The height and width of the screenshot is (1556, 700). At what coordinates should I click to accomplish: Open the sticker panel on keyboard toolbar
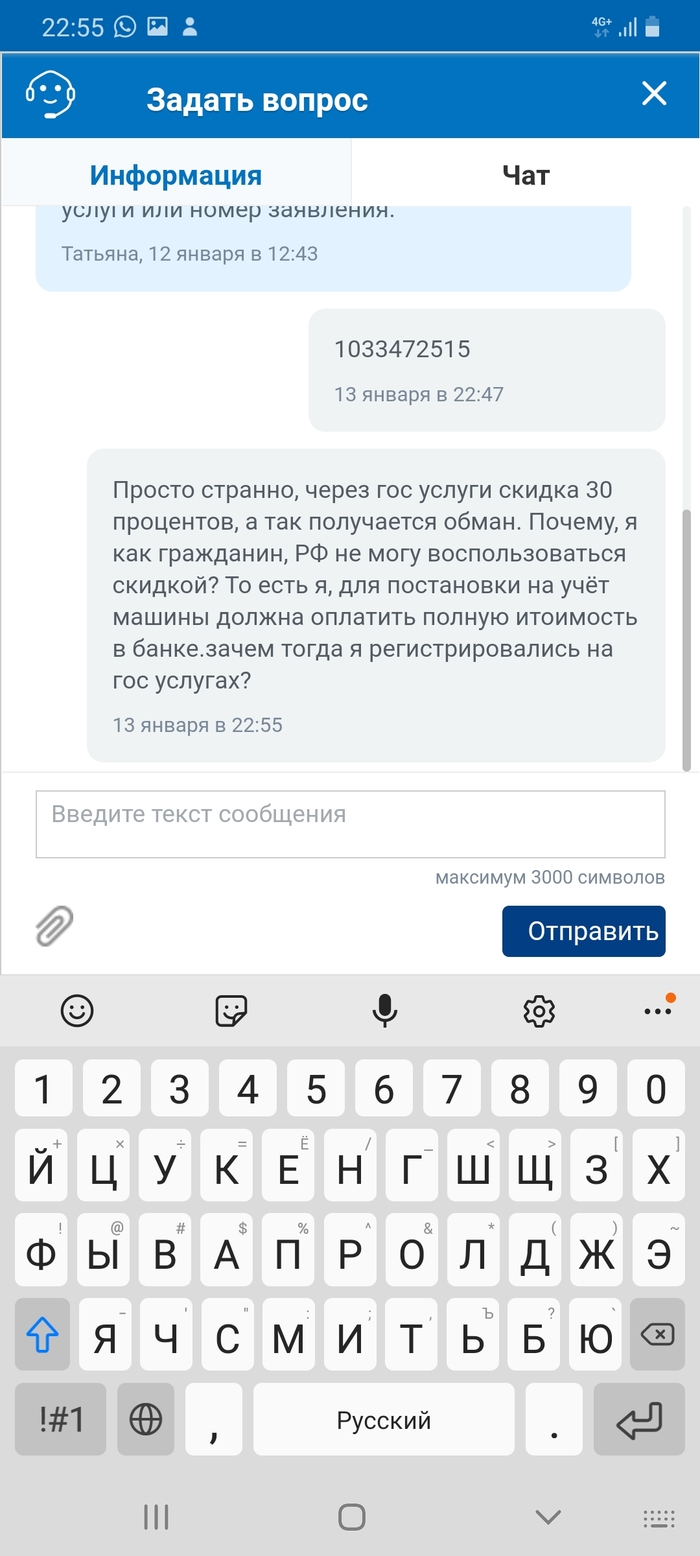(x=231, y=1011)
